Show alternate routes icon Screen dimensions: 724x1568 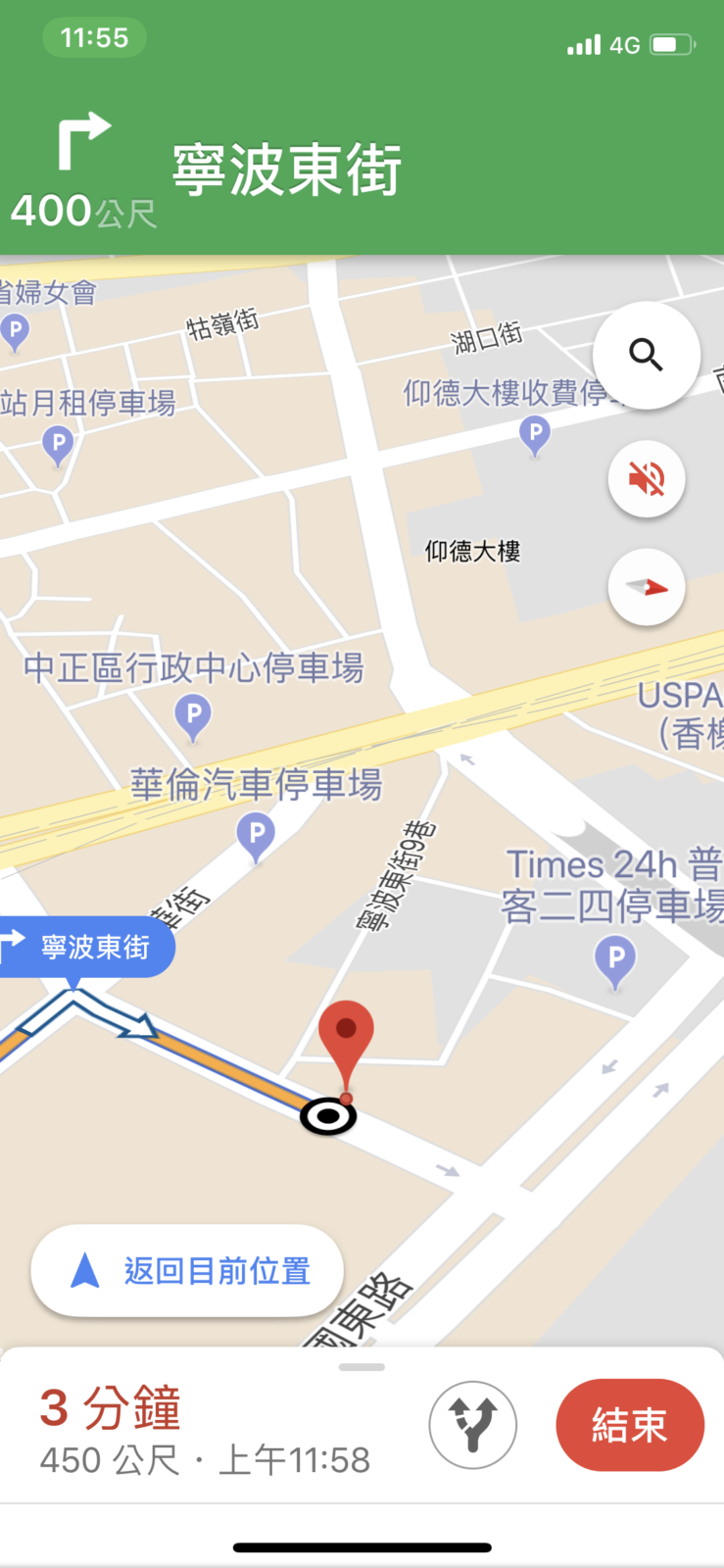coord(473,1425)
